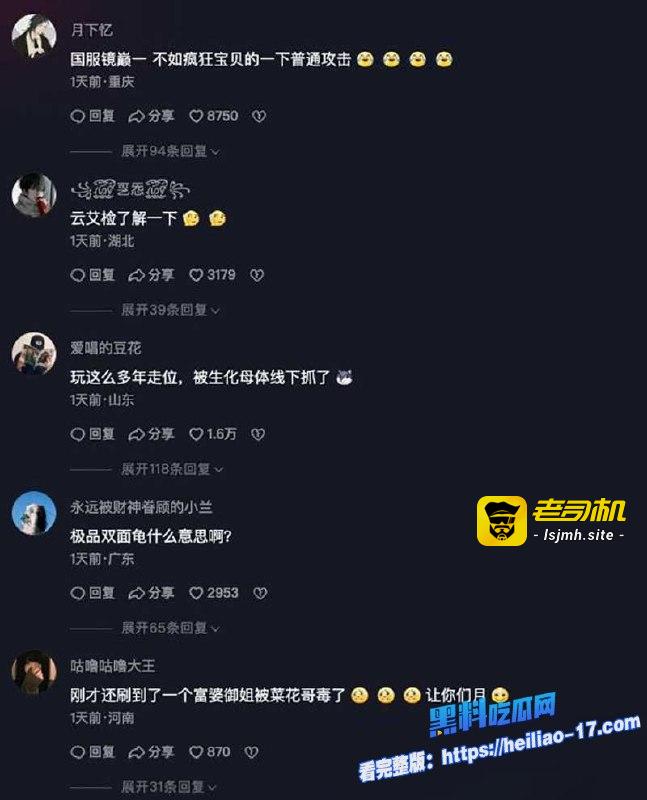Expand 94 replies under 月下忆's comment
The width and height of the screenshot is (647, 800).
[x=170, y=151]
